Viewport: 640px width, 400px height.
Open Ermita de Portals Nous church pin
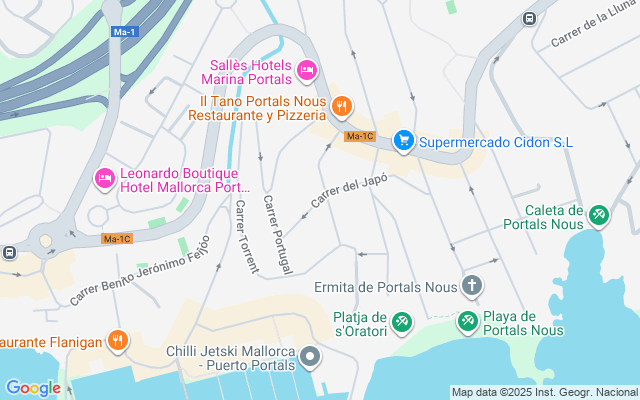point(471,287)
